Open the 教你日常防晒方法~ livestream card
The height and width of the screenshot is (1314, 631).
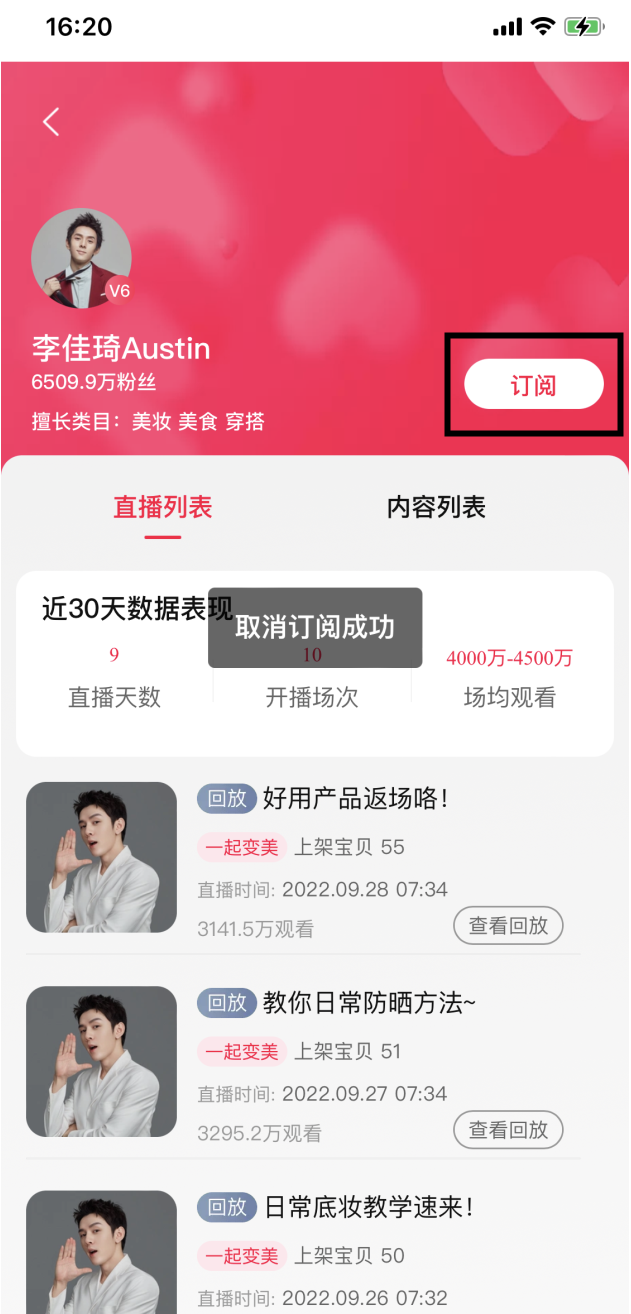[x=303, y=1062]
